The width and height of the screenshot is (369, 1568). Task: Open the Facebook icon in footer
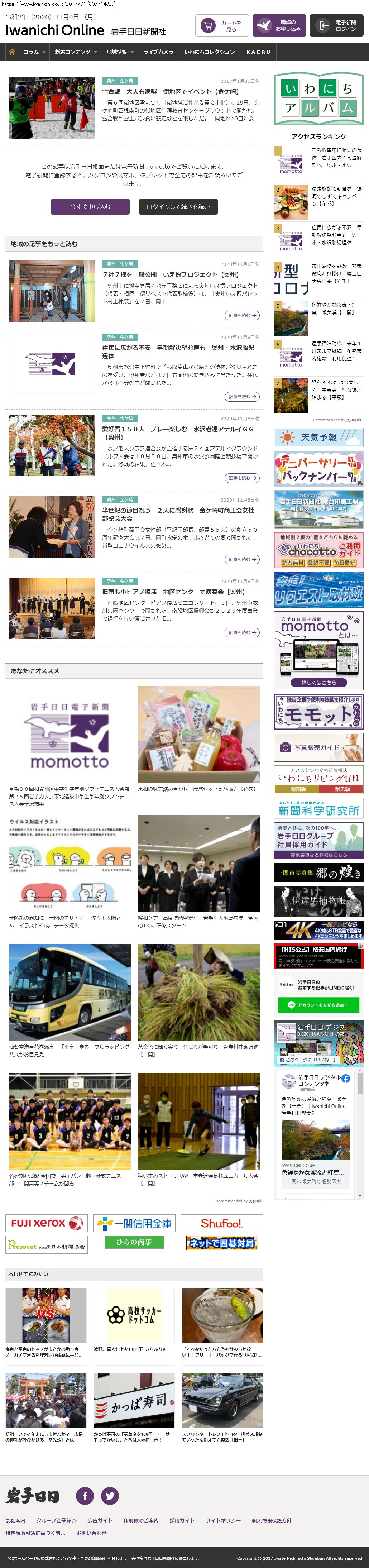click(x=85, y=1495)
